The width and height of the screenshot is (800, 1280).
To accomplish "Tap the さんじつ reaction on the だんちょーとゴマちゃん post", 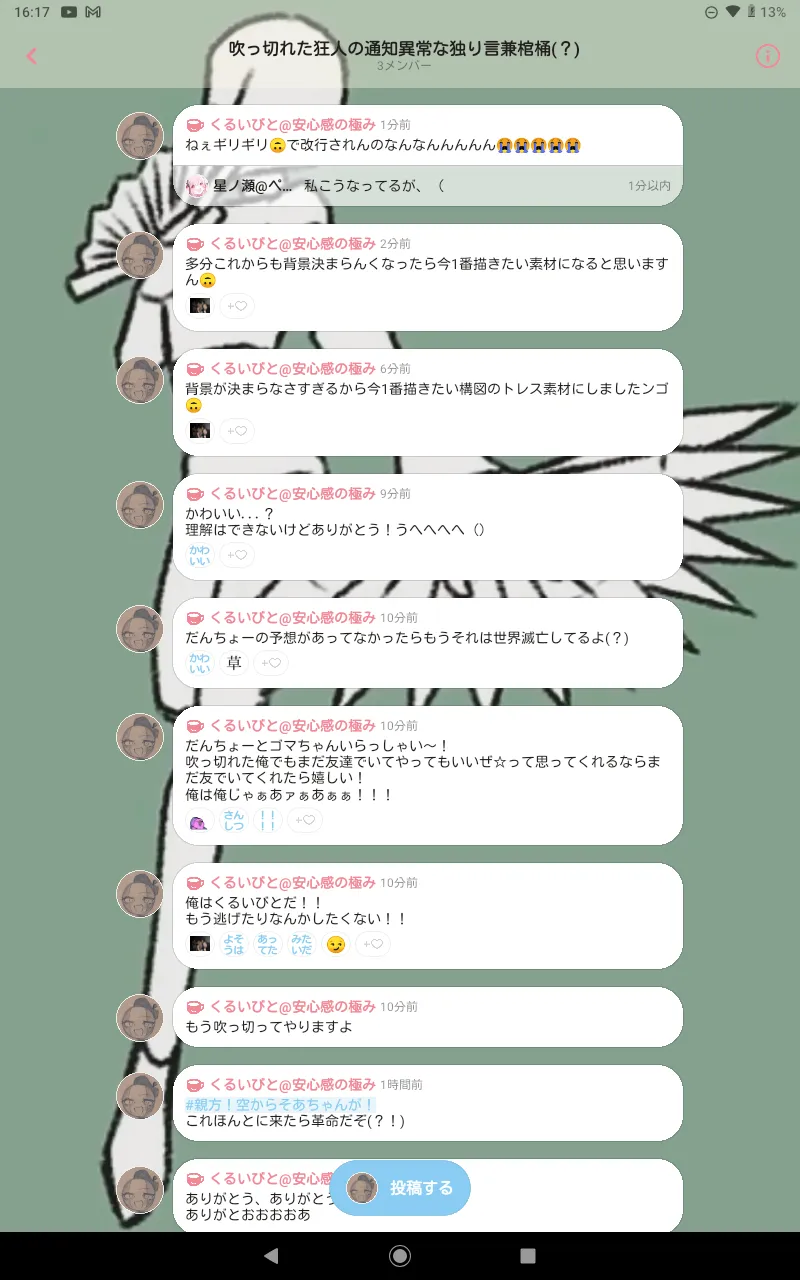I will [x=233, y=821].
